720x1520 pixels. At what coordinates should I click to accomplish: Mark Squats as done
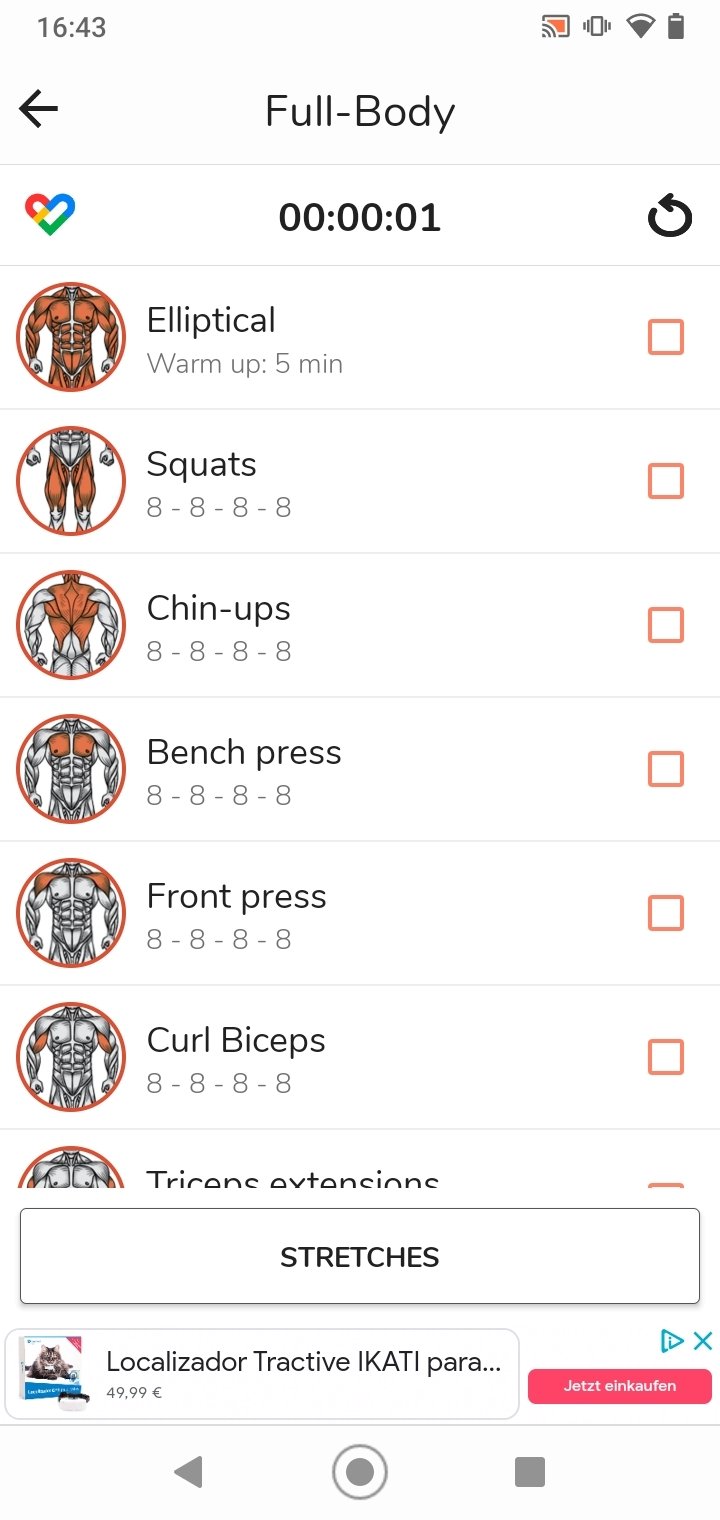666,481
